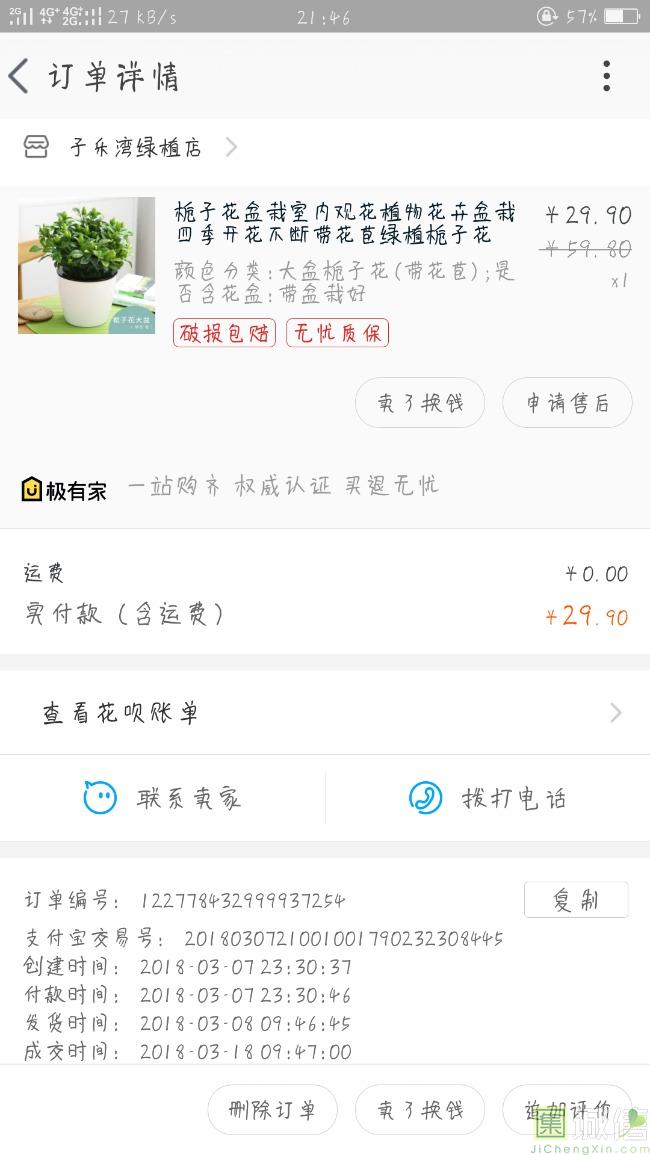650x1155 pixels.
Task: Contact the seller via 联系卖家
Action: point(163,798)
